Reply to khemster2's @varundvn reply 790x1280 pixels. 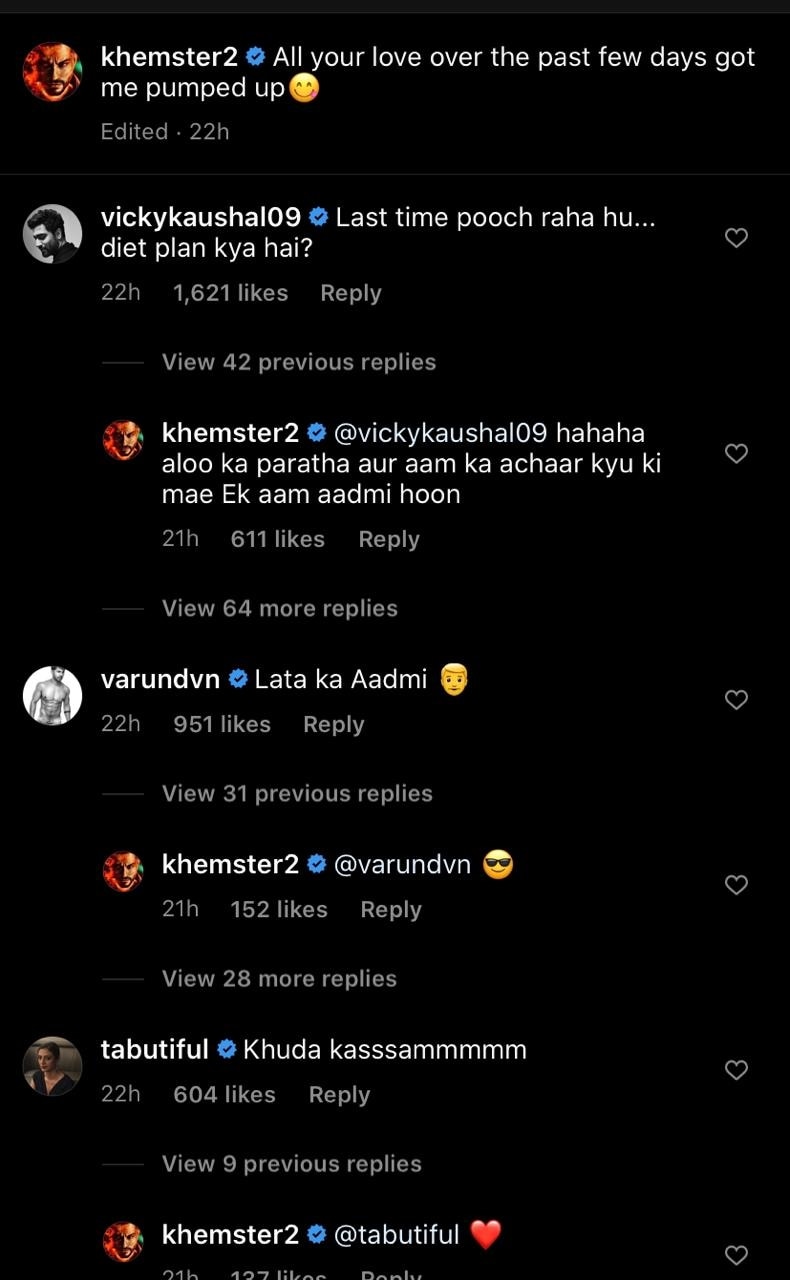coord(390,909)
